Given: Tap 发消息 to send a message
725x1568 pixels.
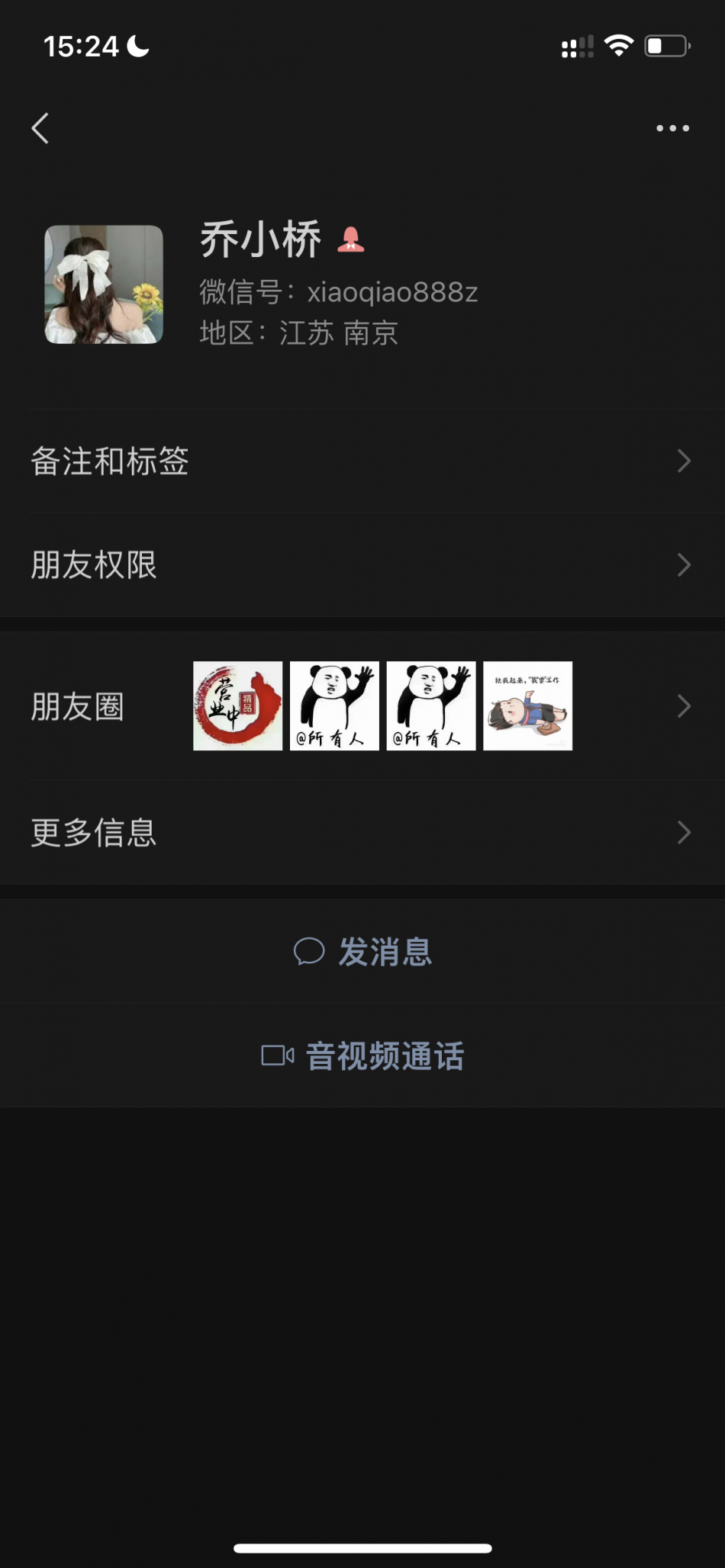Looking at the screenshot, I should [x=363, y=952].
